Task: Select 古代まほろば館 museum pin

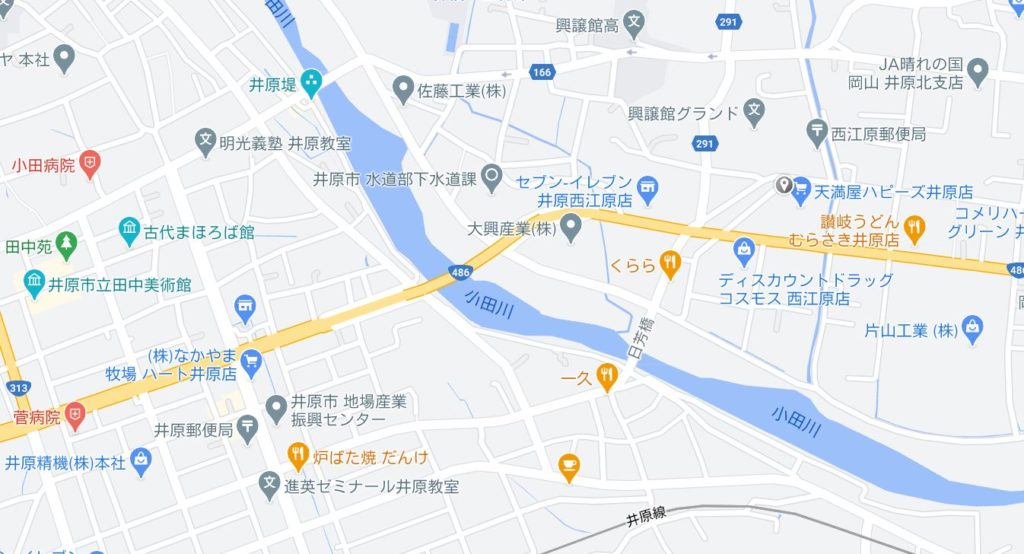Action: pyautogui.click(x=130, y=231)
